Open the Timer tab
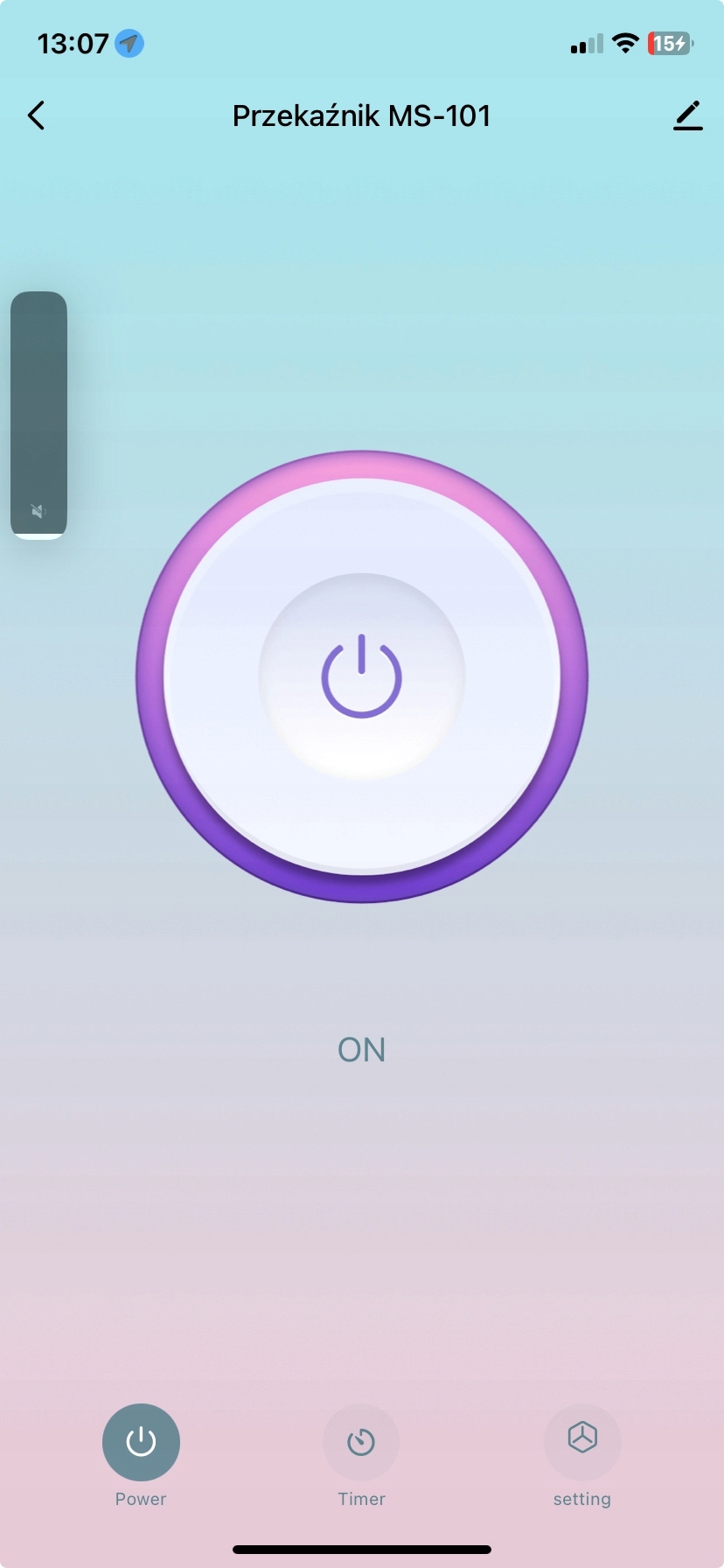The width and height of the screenshot is (724, 1568). (361, 1442)
